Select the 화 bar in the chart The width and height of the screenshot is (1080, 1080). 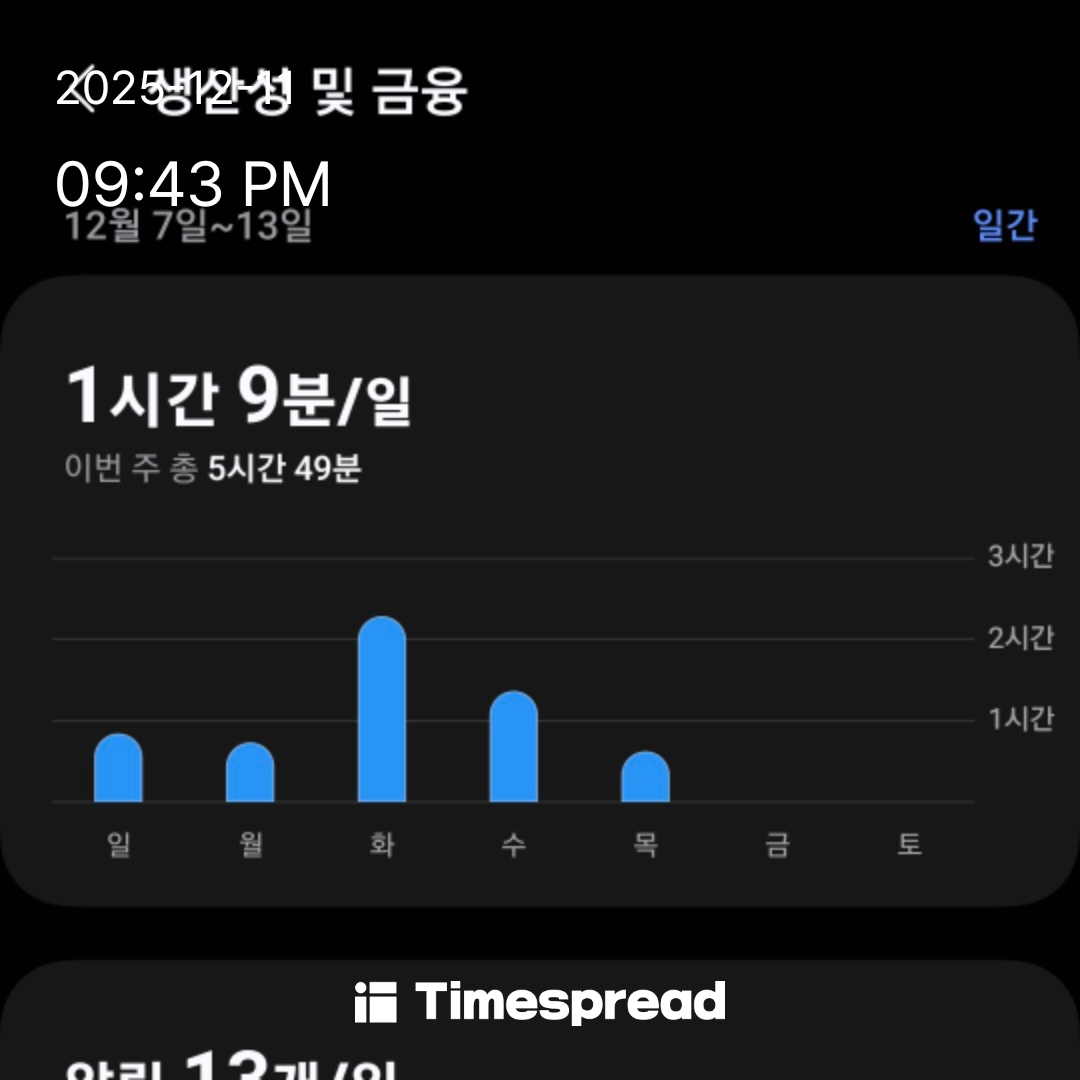click(x=381, y=710)
